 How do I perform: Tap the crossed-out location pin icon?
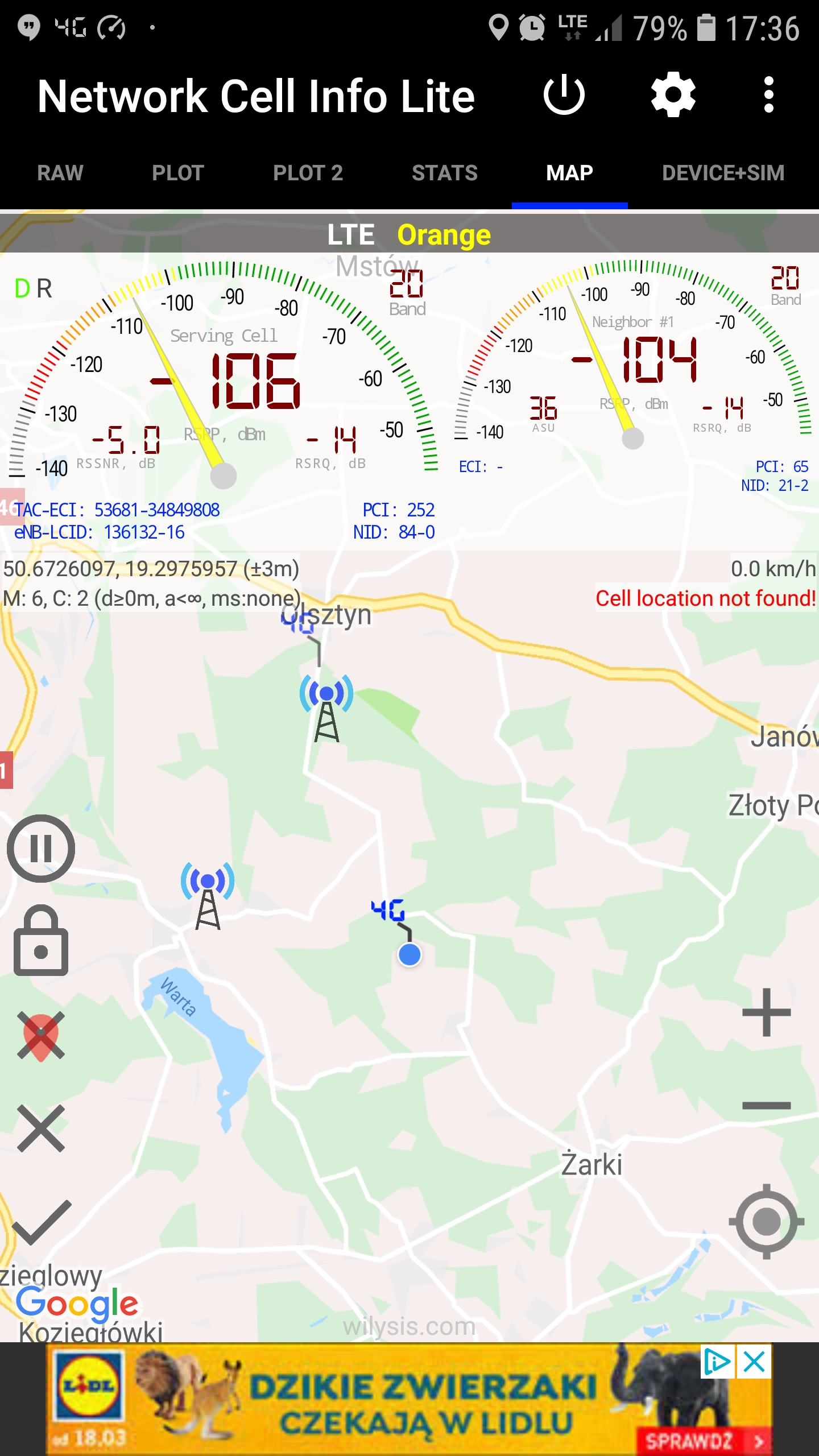coord(41,1036)
